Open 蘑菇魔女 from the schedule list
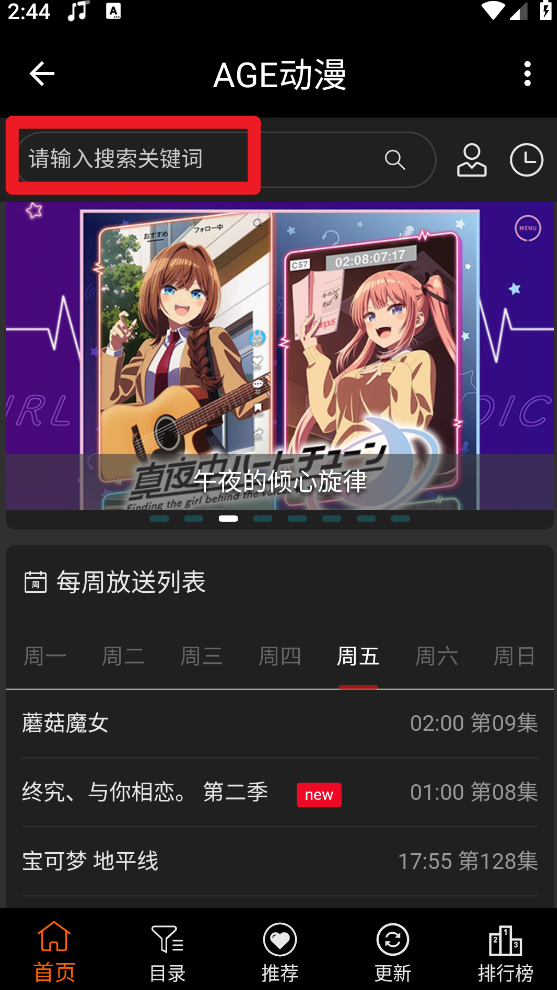 [x=280, y=724]
